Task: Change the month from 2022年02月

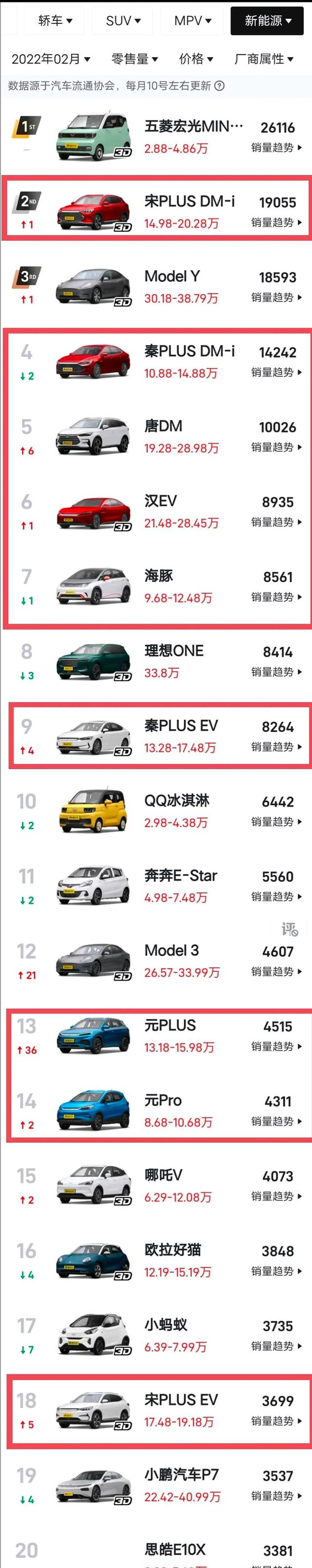Action: (x=51, y=59)
